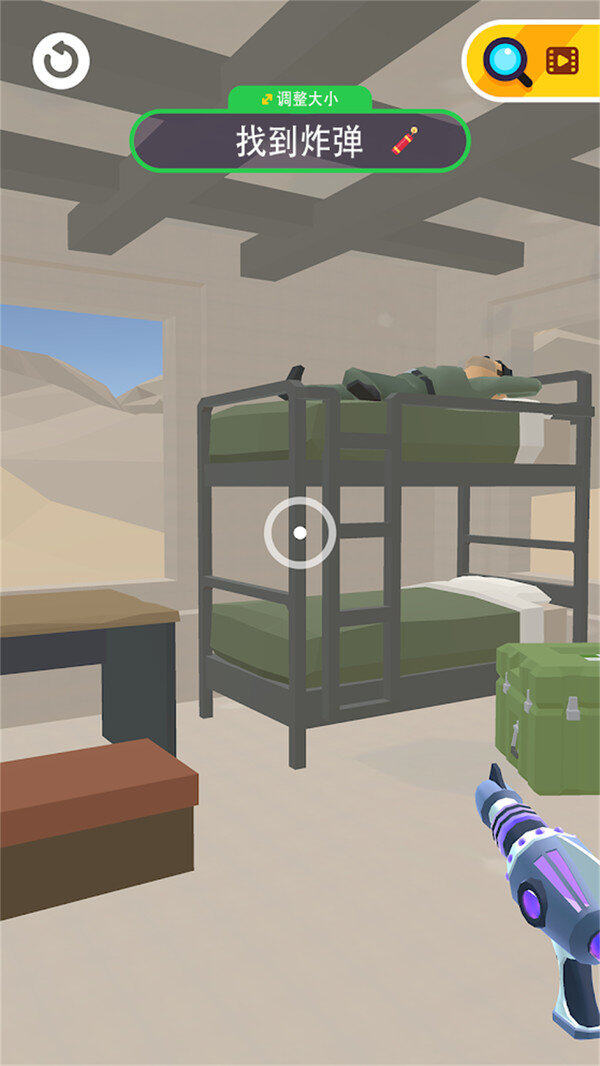This screenshot has width=600, height=1066.
Task: Tap the restart level arrow icon
Action: 61,61
